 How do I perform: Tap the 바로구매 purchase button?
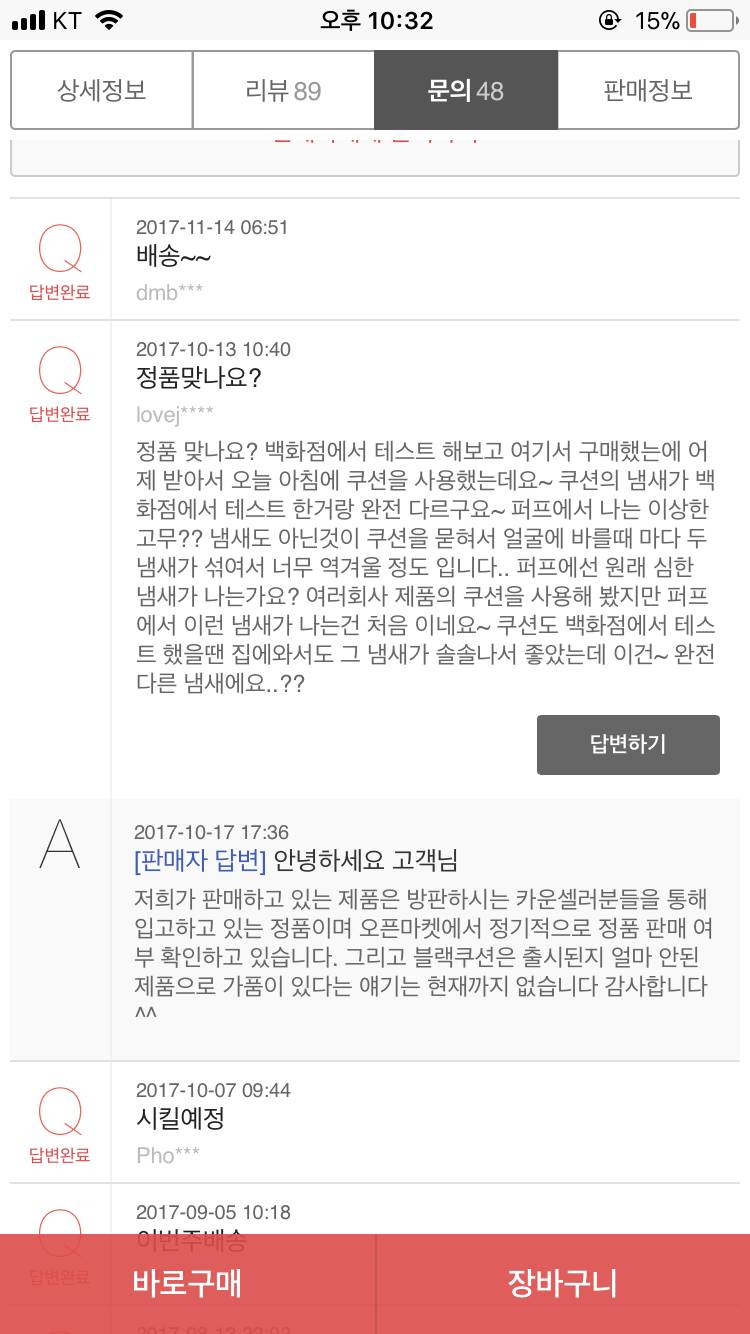click(187, 1283)
